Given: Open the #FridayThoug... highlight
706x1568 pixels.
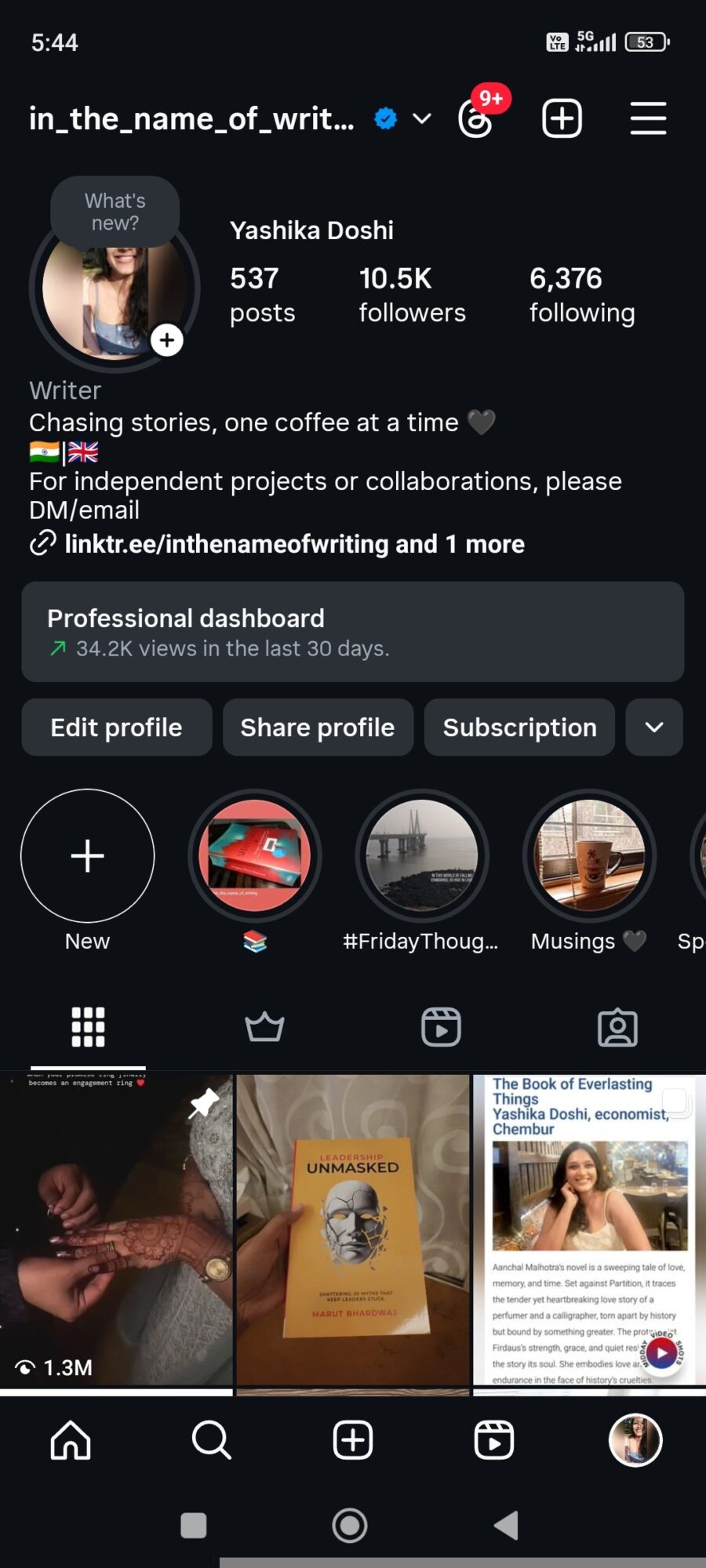Looking at the screenshot, I should point(422,856).
